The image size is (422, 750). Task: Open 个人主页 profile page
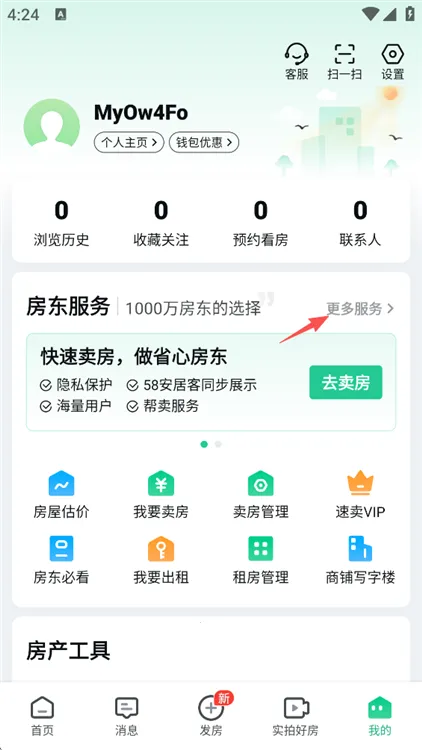129,142
